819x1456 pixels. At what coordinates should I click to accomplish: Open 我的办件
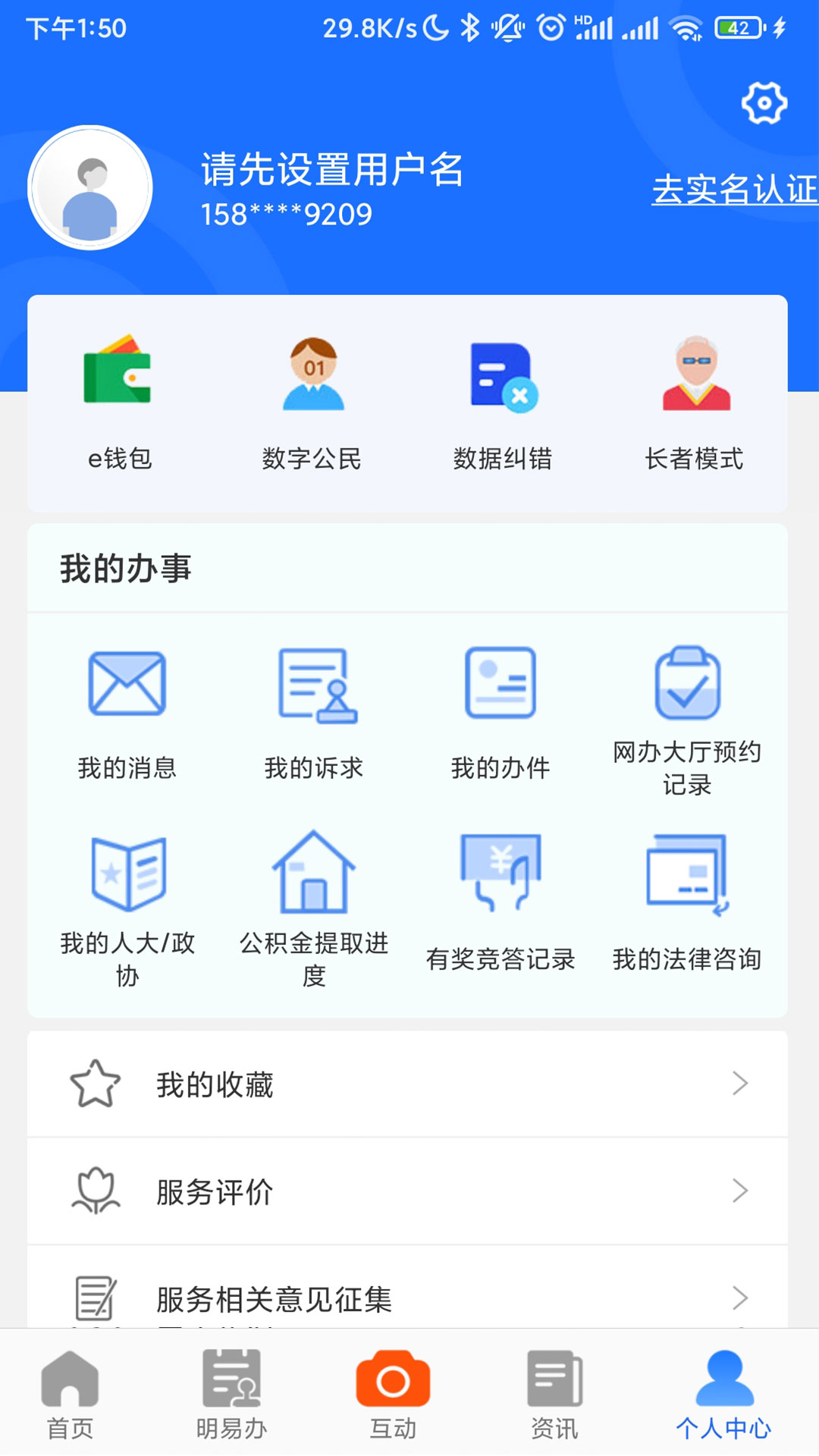tap(500, 713)
